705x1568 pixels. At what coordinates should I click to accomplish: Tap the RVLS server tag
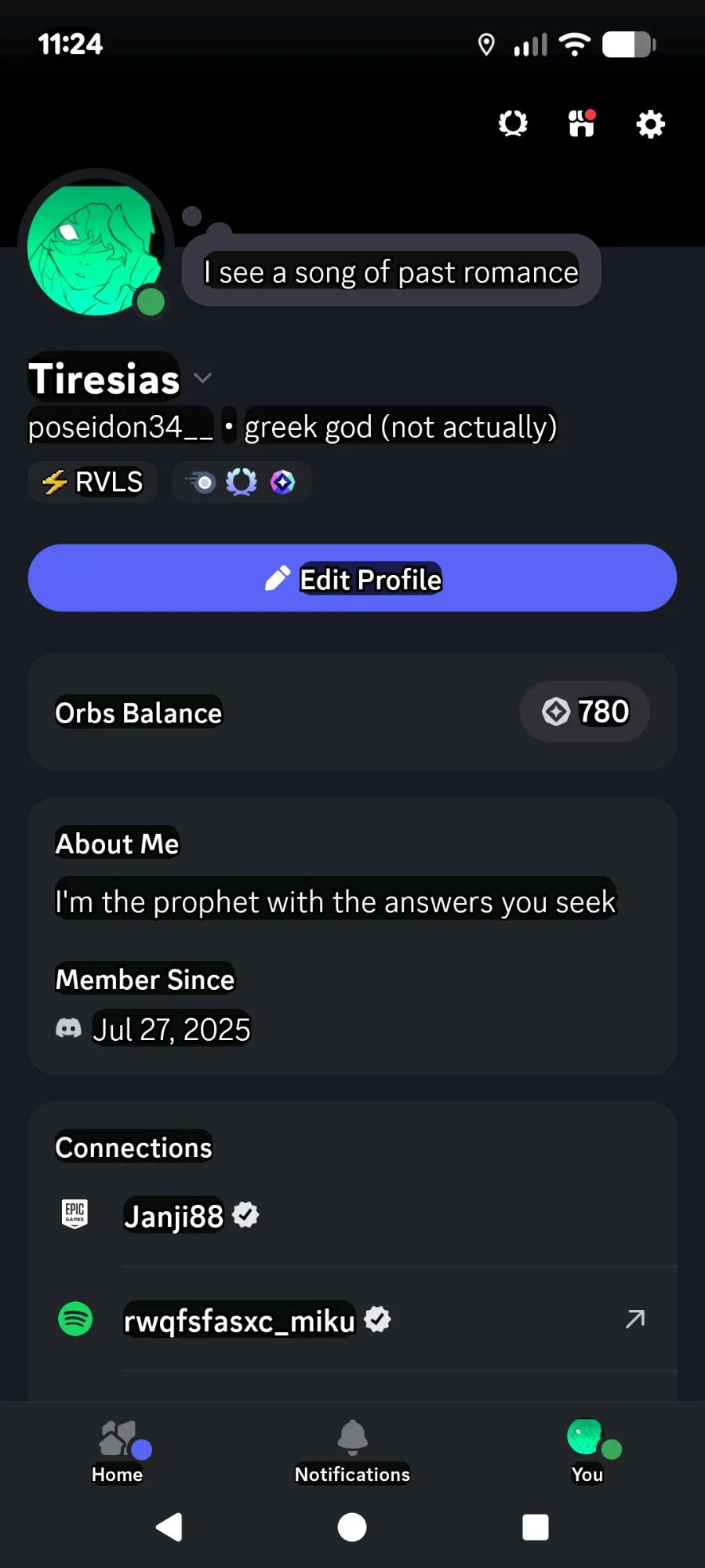(93, 482)
